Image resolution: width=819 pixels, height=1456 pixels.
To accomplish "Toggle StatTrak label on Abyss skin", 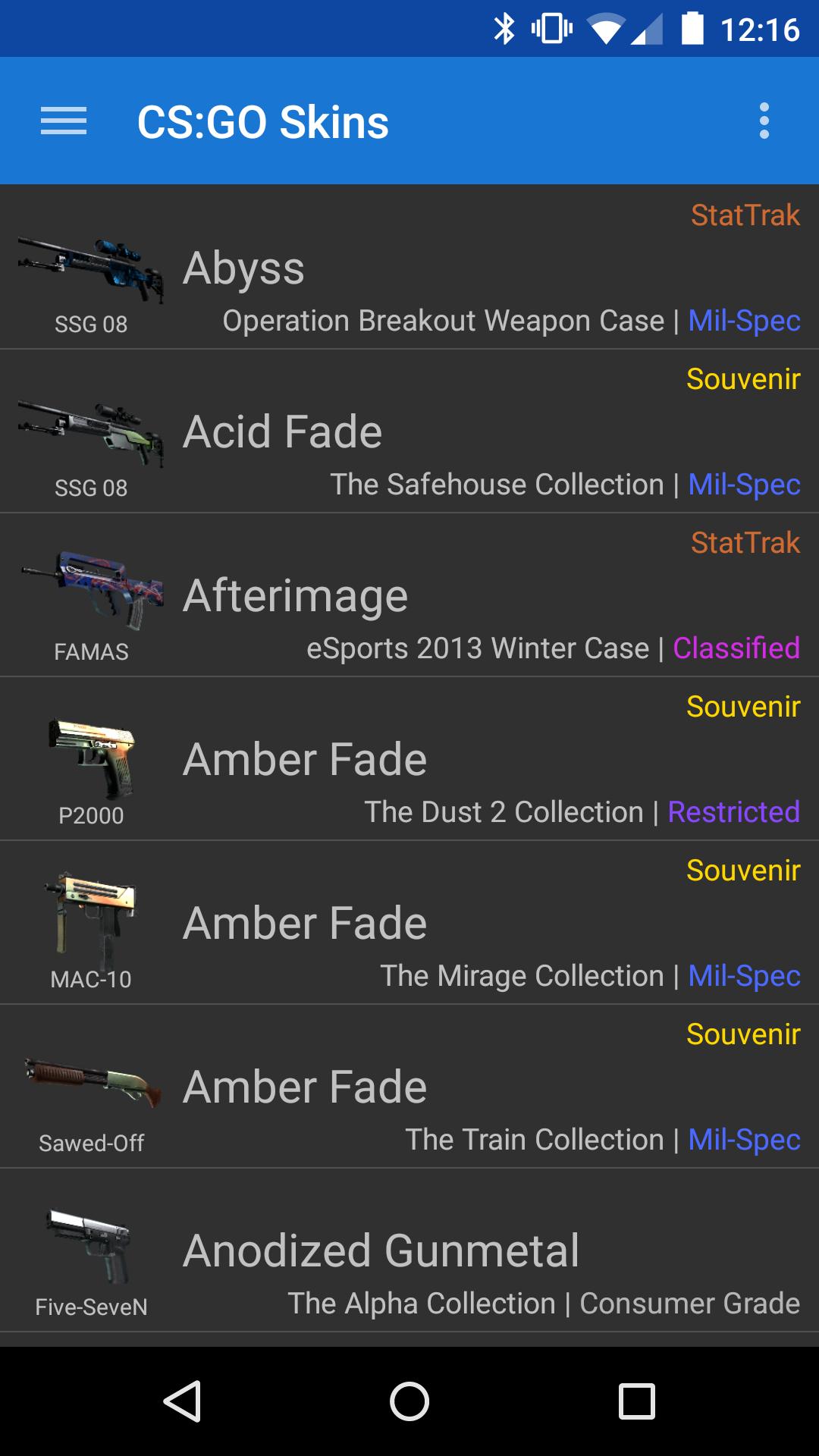I will [x=745, y=215].
